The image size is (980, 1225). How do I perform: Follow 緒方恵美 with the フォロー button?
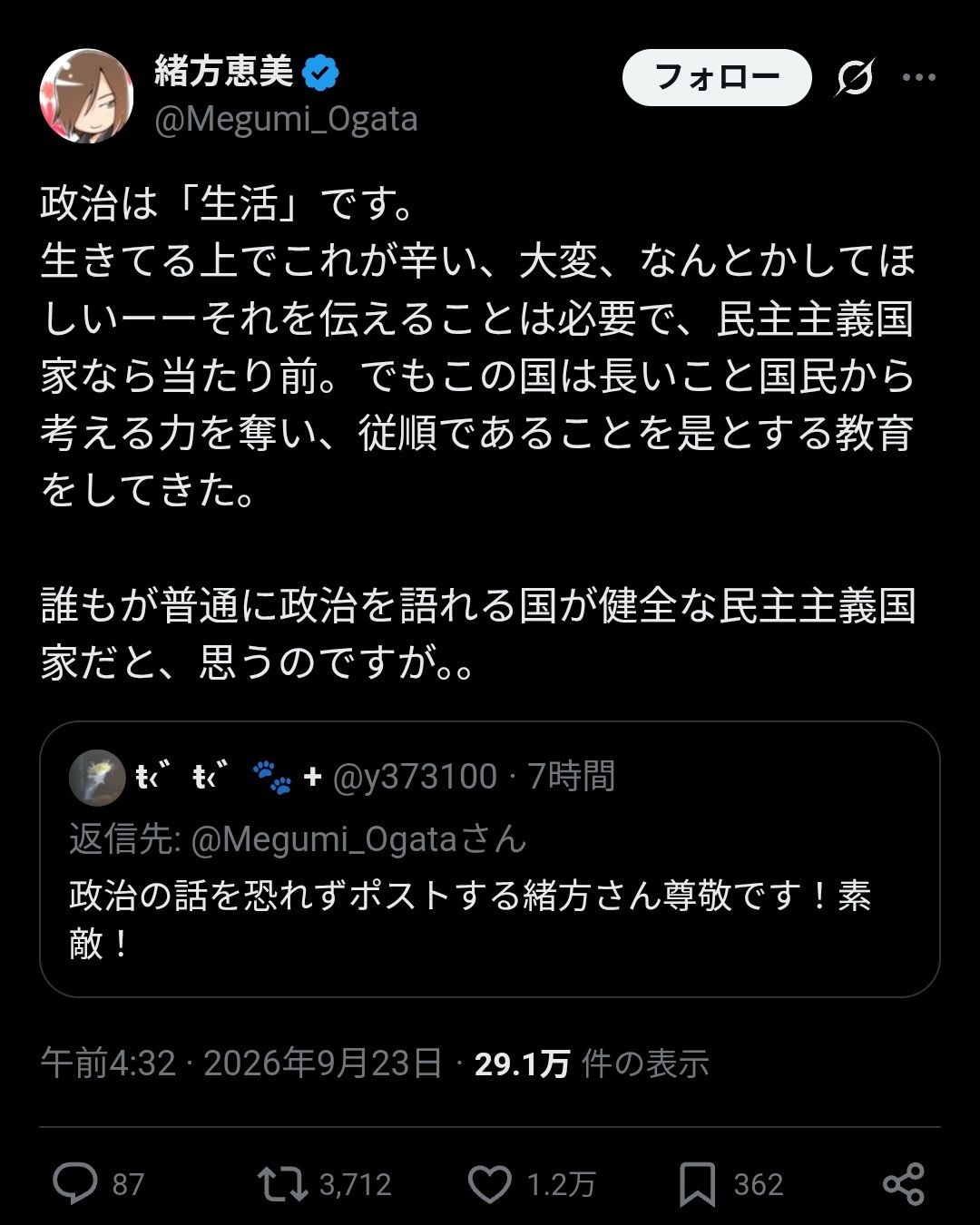tap(717, 77)
